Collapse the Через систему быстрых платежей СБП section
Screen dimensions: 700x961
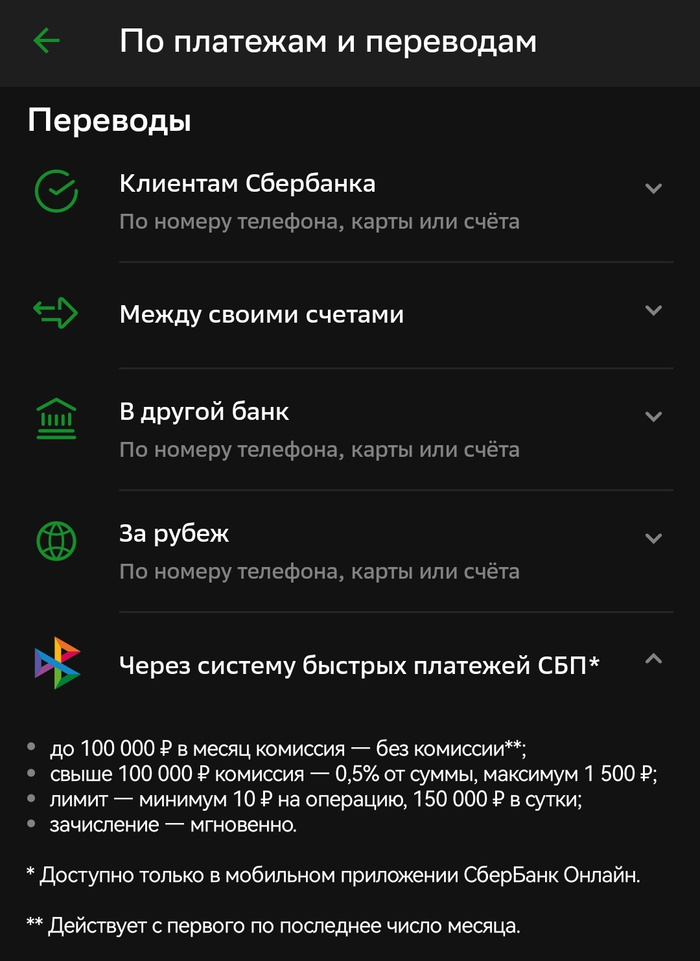pos(653,659)
